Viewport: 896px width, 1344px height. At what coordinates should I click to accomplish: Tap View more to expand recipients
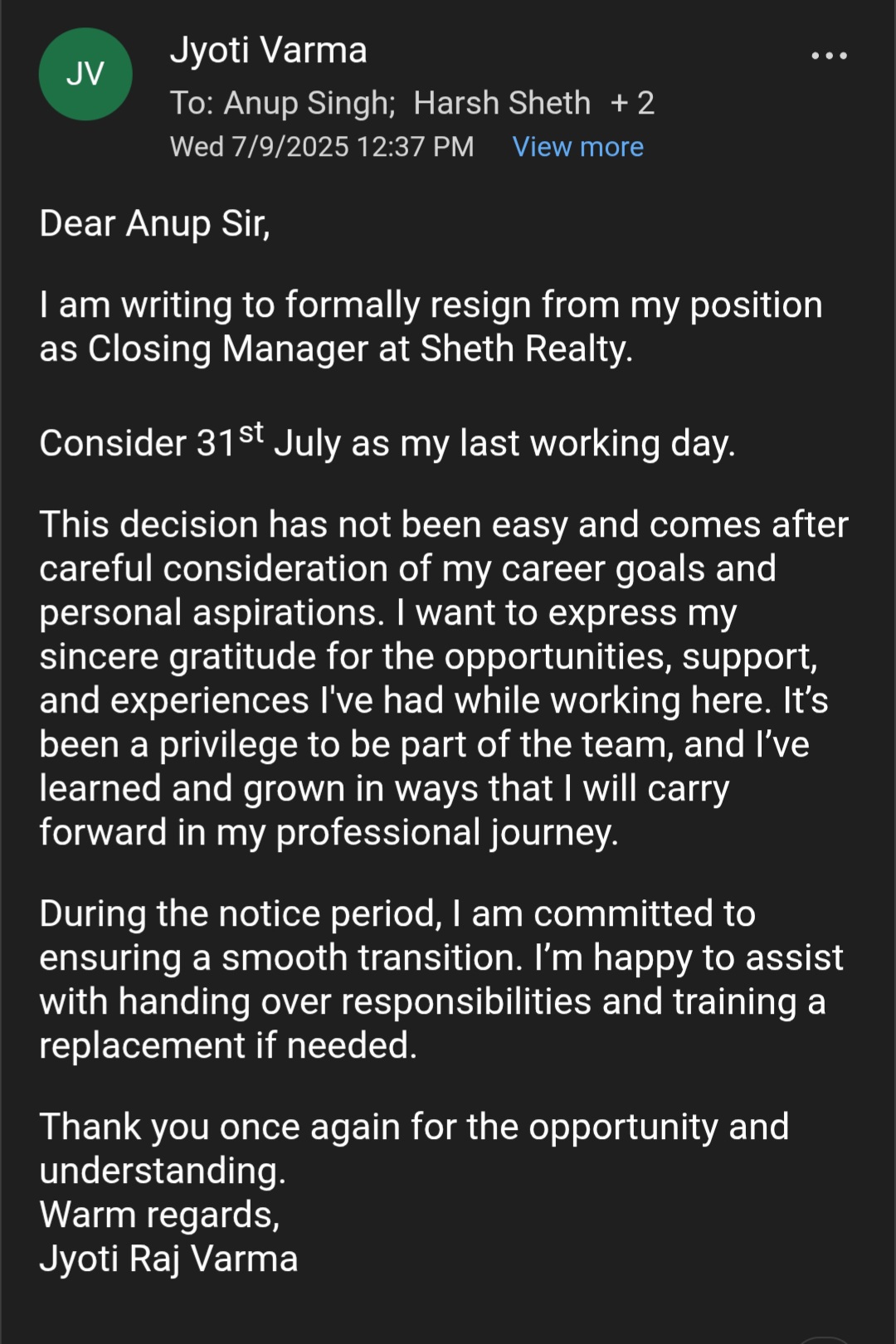tap(577, 147)
